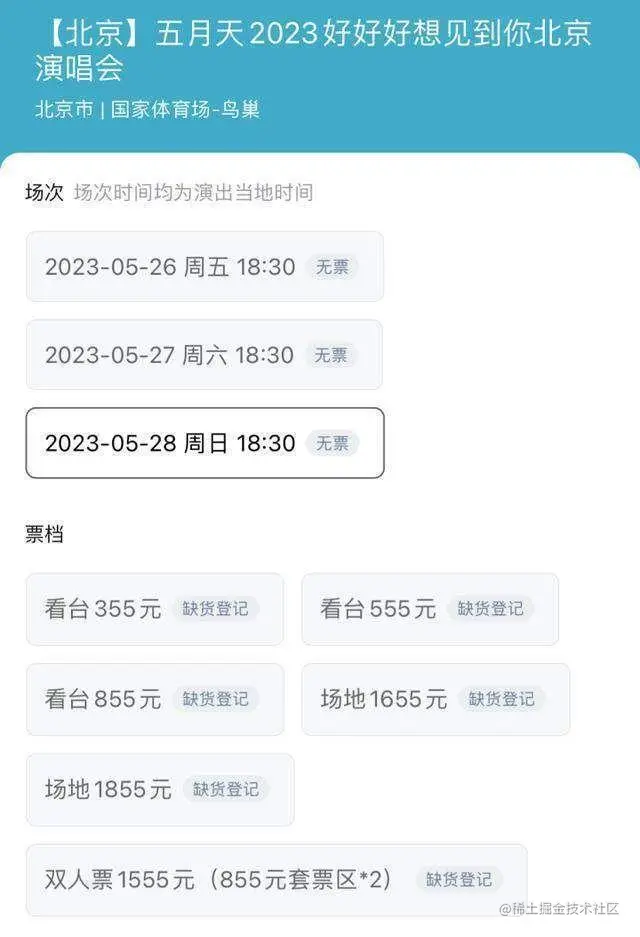Select the 场地1655元 ticket tier

pos(435,699)
